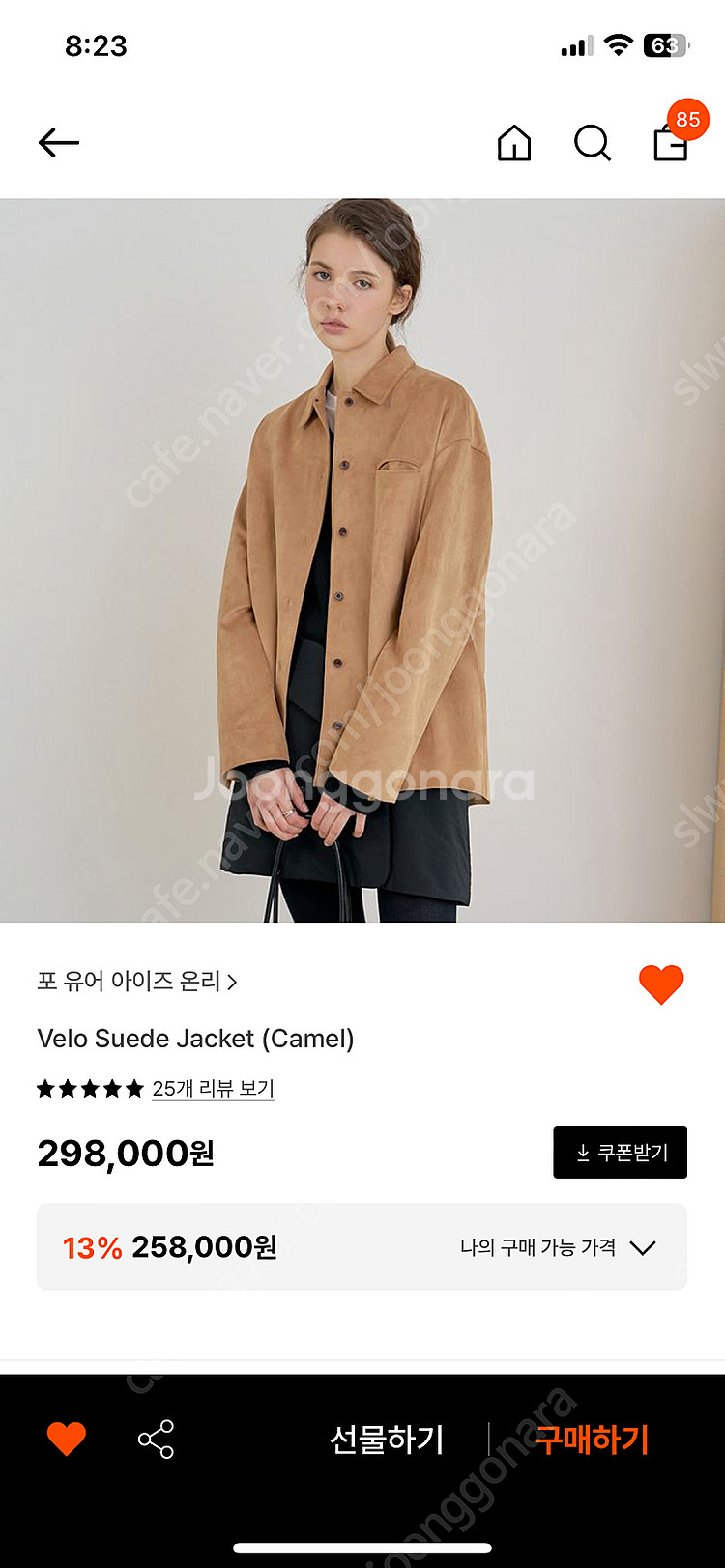Open the shopping bag with 85 items

(671, 142)
